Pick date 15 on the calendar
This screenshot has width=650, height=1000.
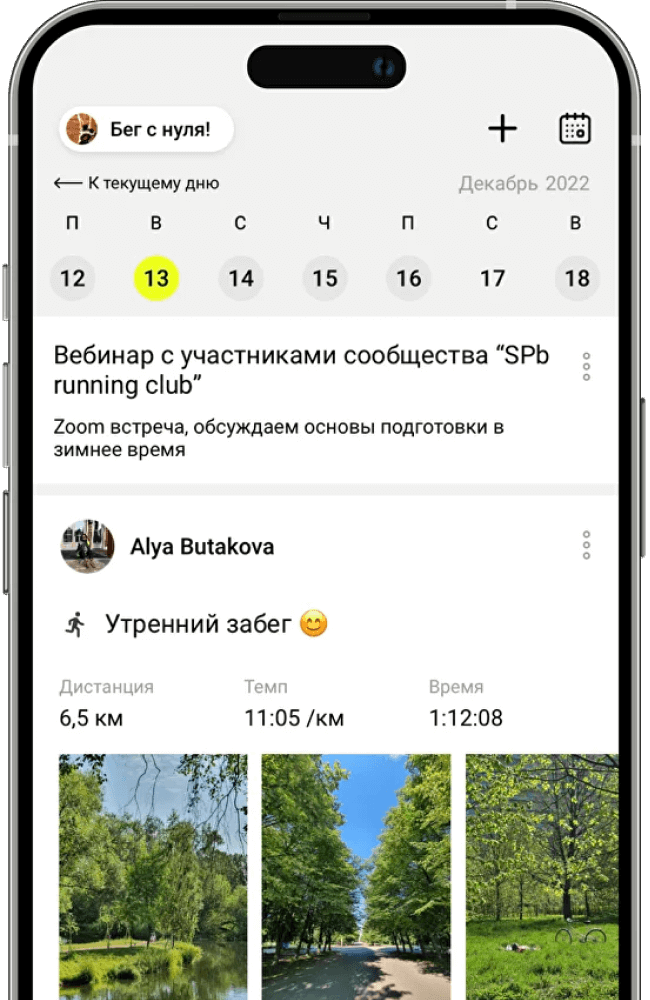[324, 278]
